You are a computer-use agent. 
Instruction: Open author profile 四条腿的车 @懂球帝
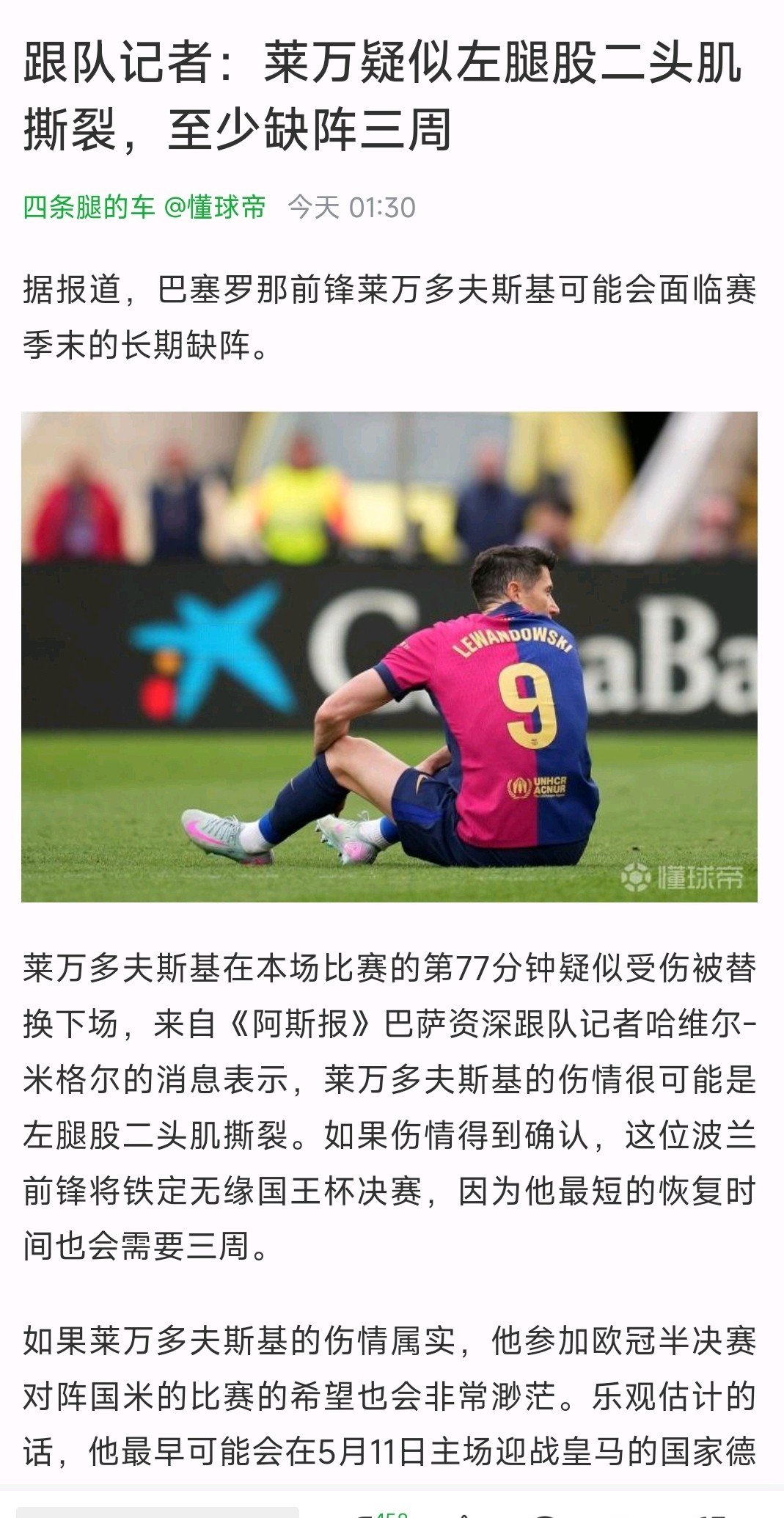click(x=144, y=208)
